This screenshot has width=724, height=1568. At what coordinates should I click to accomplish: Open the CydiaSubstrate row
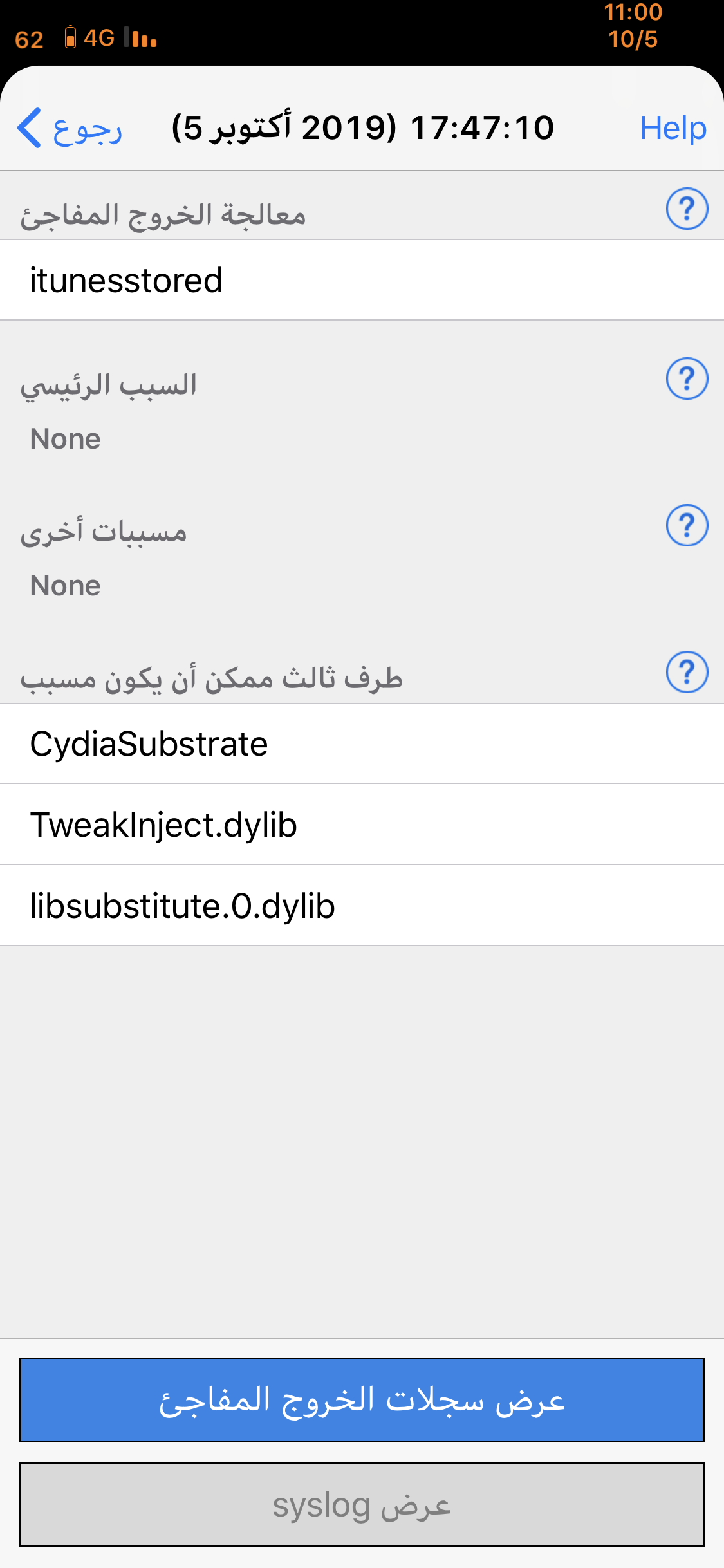362,743
